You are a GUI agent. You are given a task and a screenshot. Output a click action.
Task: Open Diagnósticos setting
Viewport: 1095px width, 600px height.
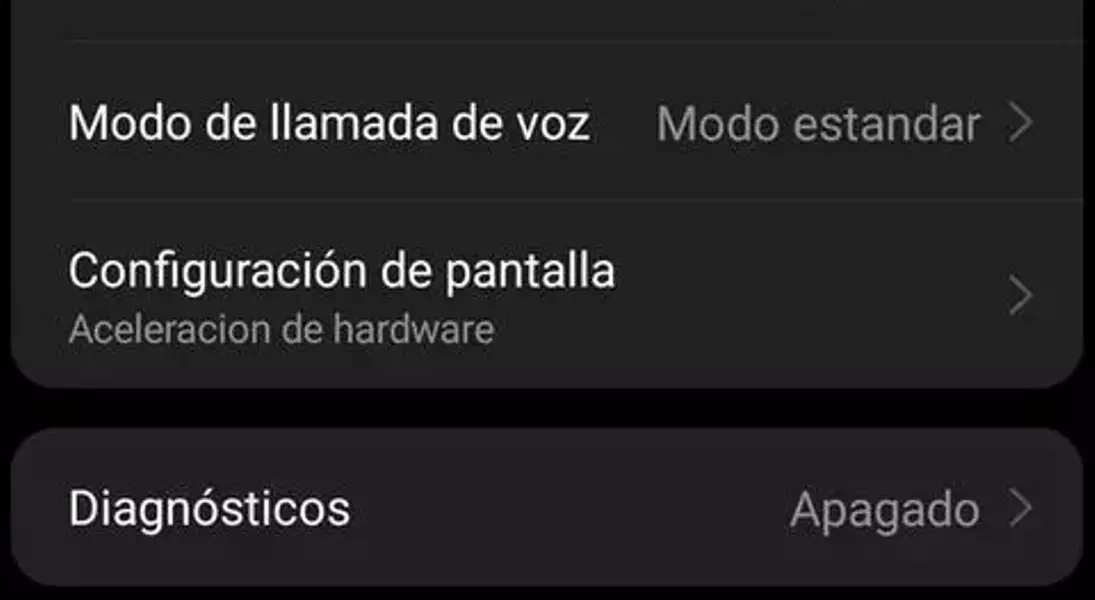[x=548, y=509]
